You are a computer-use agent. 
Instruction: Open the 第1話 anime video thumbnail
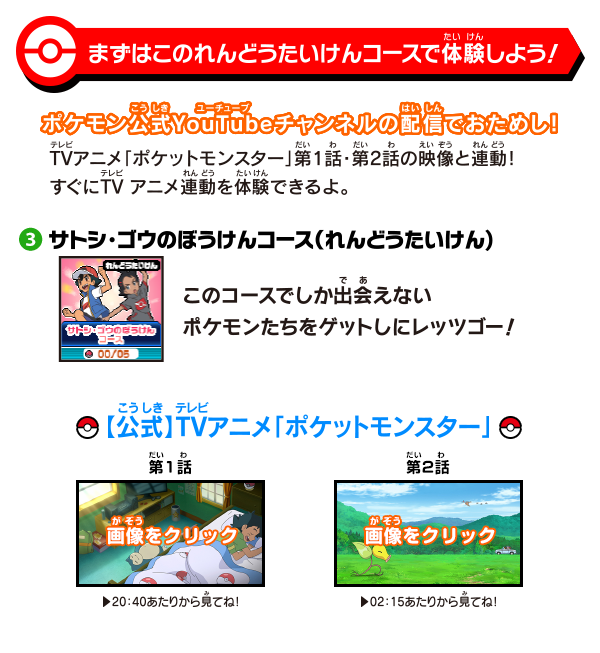[x=170, y=533]
